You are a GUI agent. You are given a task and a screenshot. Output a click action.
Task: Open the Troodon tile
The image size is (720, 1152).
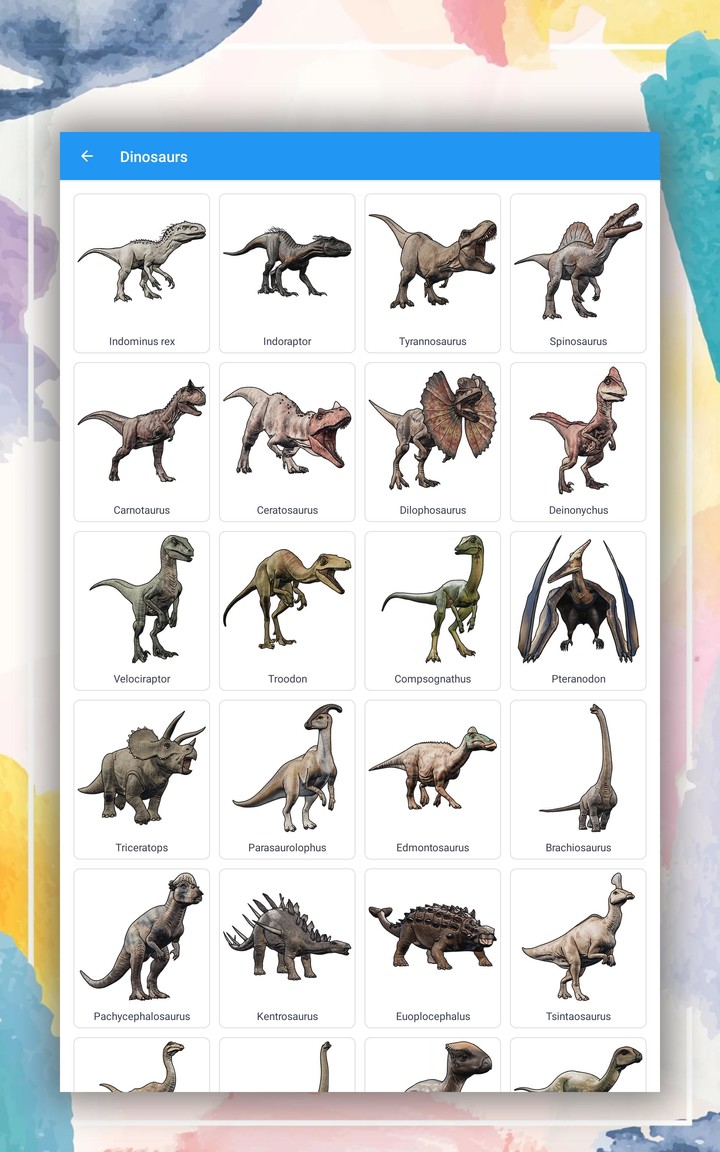[x=287, y=610]
